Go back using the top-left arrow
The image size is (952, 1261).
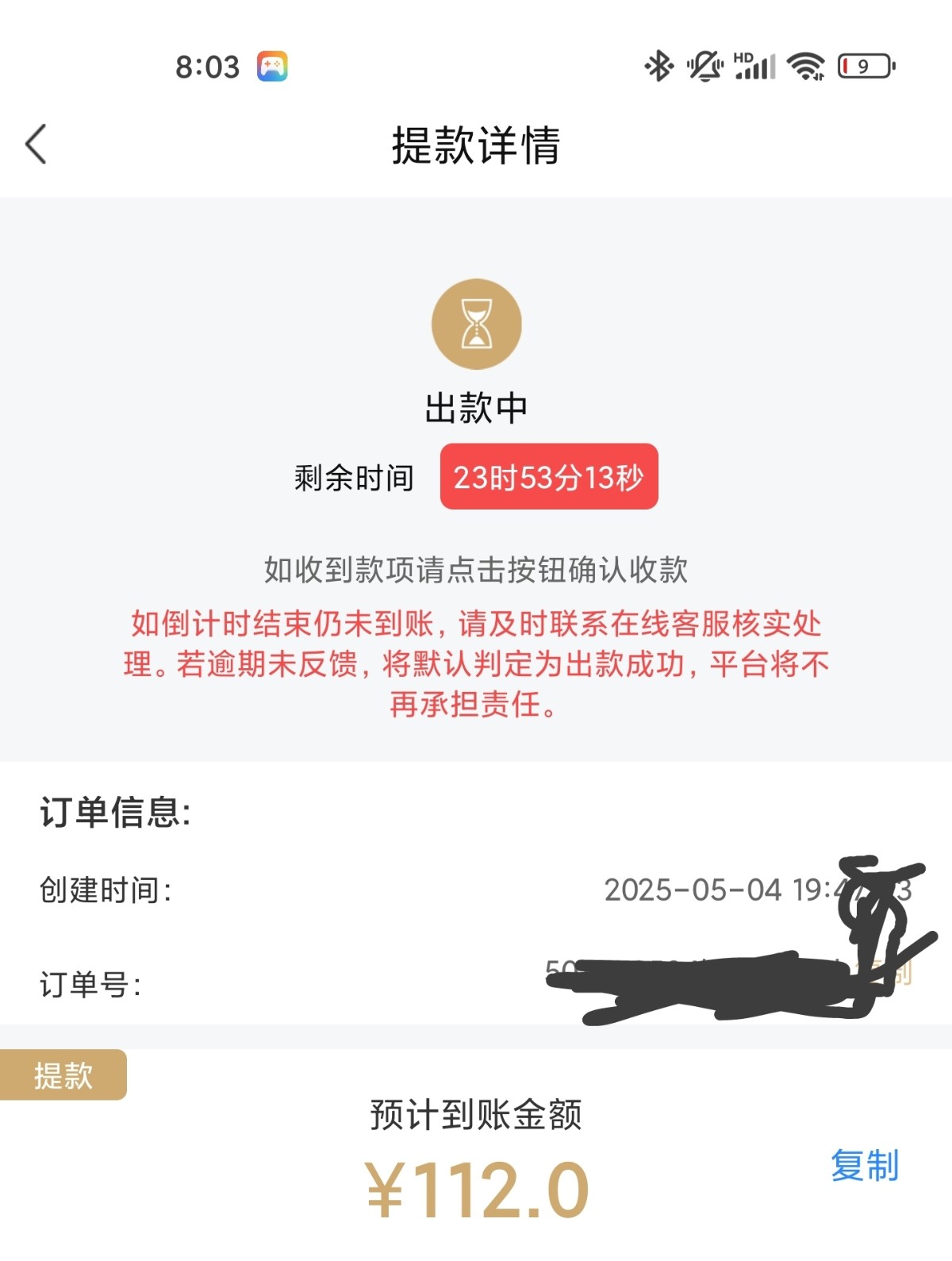pos(36,144)
